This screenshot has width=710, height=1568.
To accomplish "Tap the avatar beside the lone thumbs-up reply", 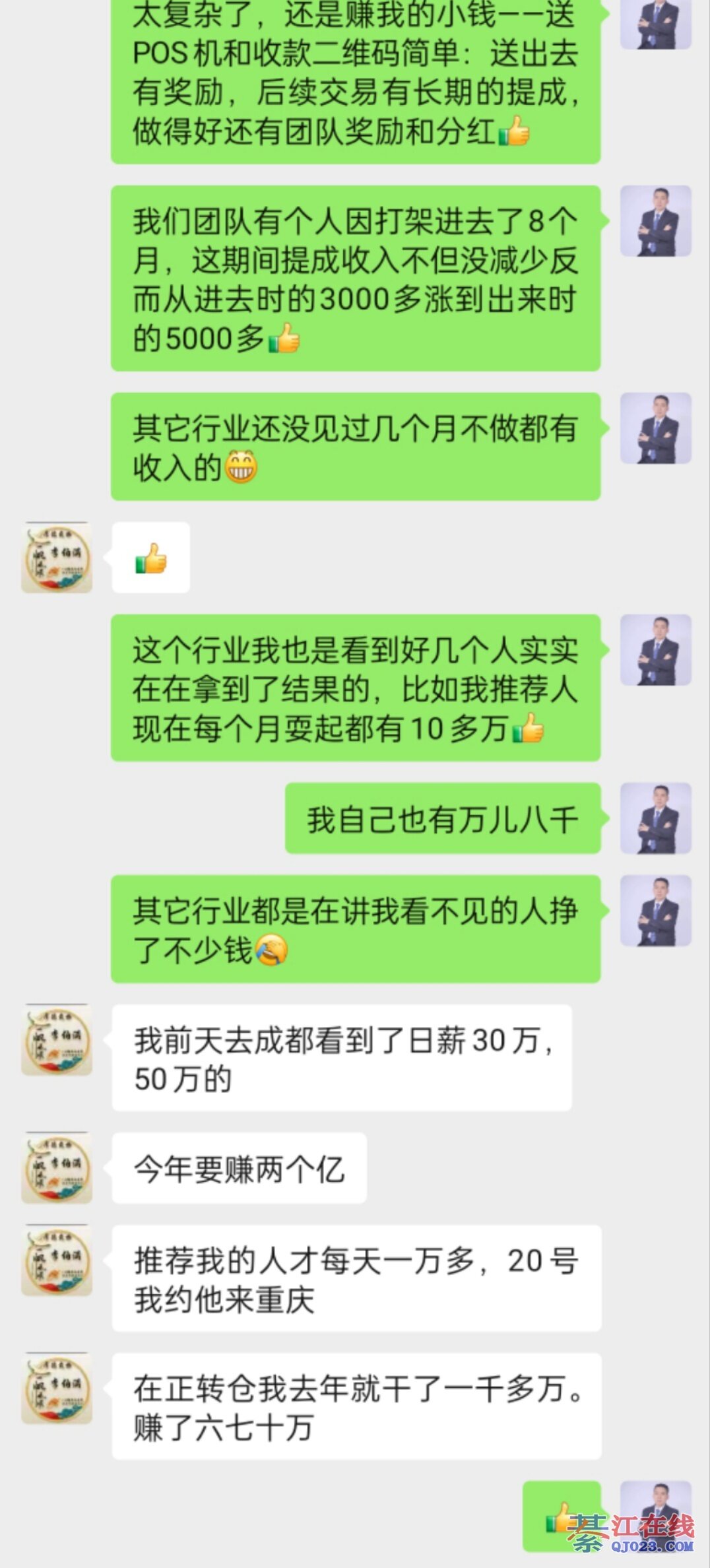I will click(57, 558).
